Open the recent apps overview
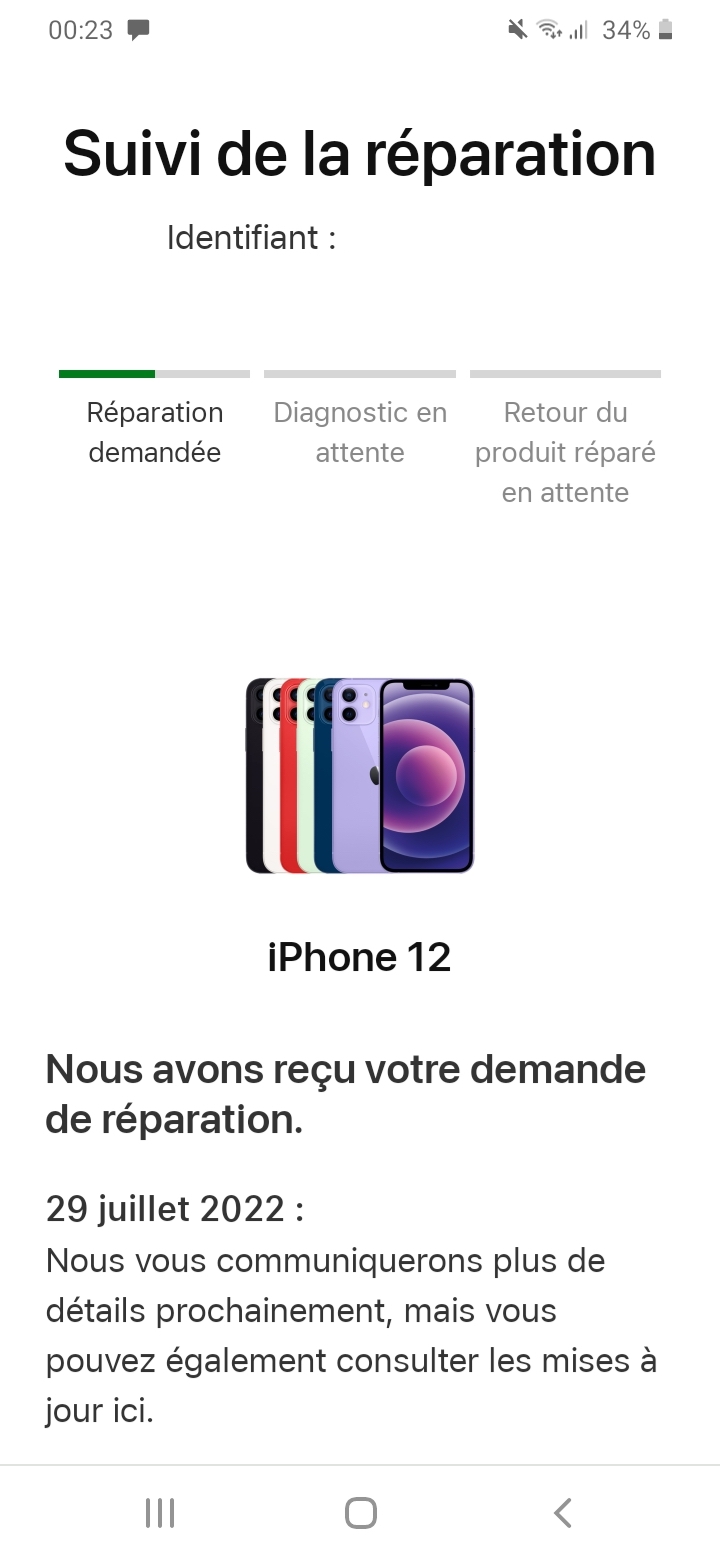 coord(160,1513)
